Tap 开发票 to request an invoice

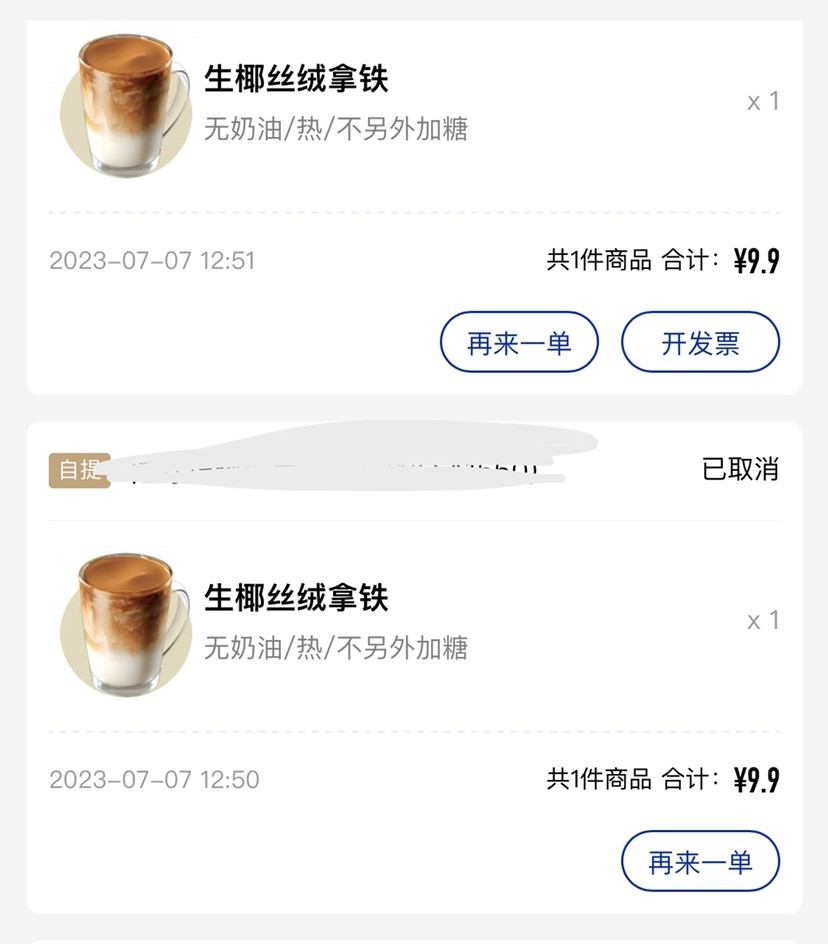pyautogui.click(x=700, y=343)
